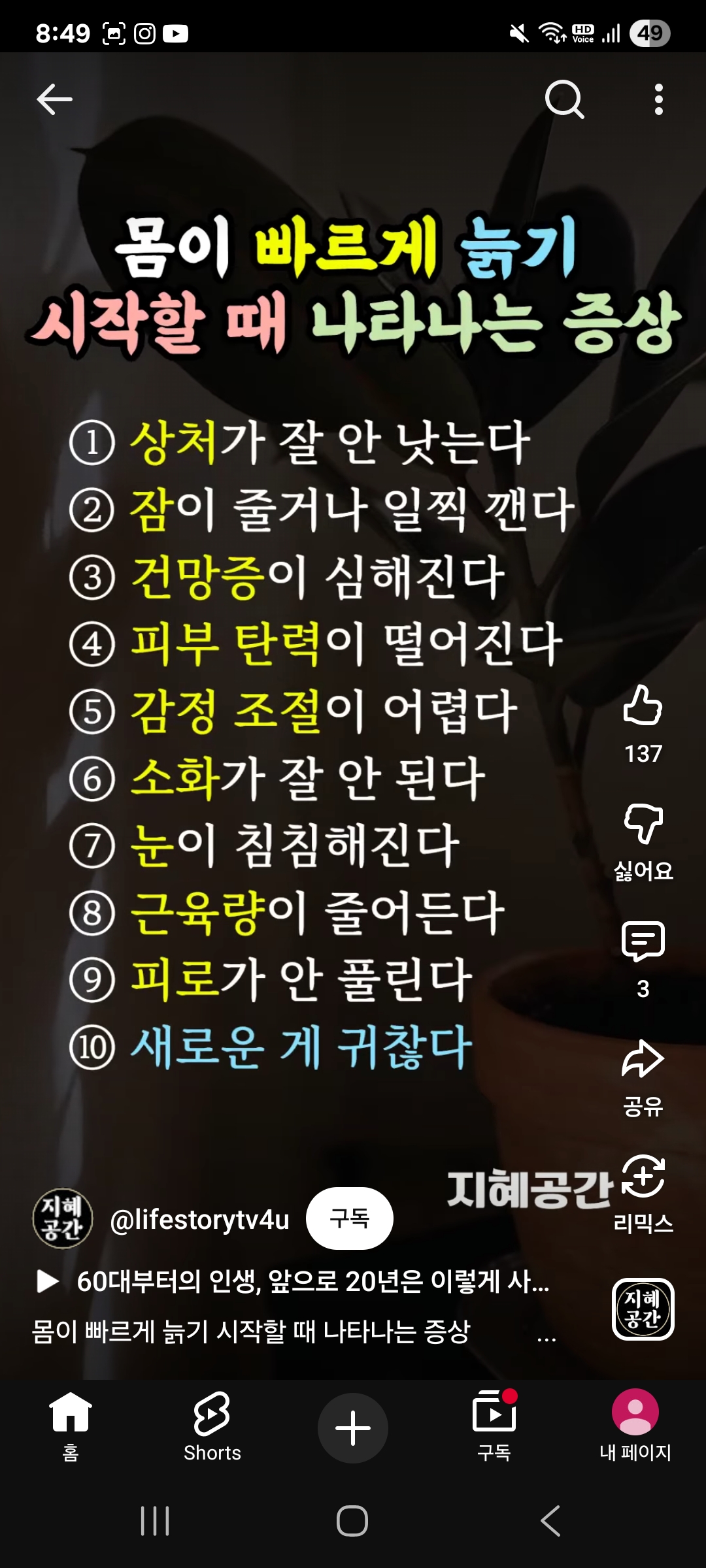
Task: Tap the system back button
Action: (x=550, y=1521)
